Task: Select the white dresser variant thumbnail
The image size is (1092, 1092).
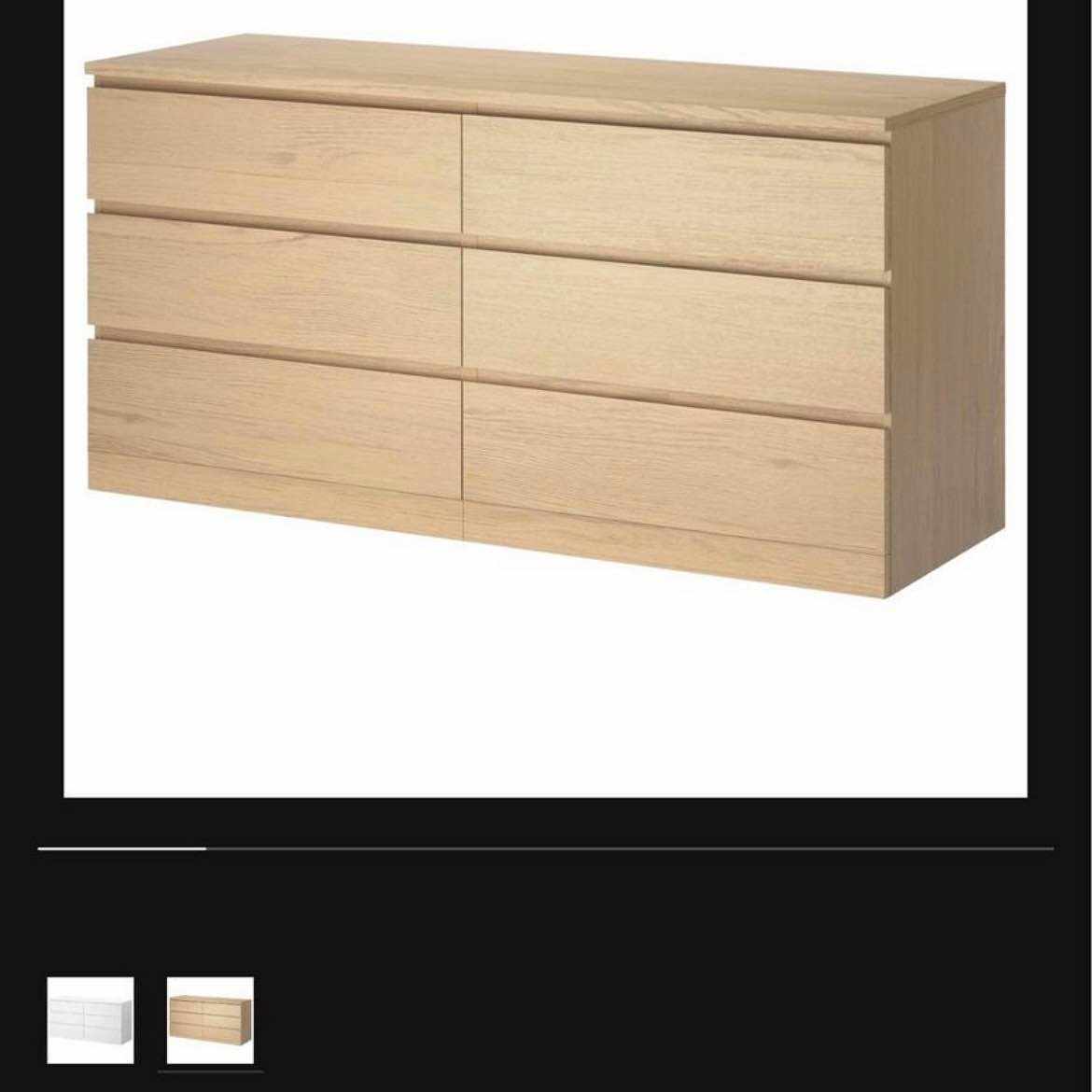Action: pos(91,1020)
